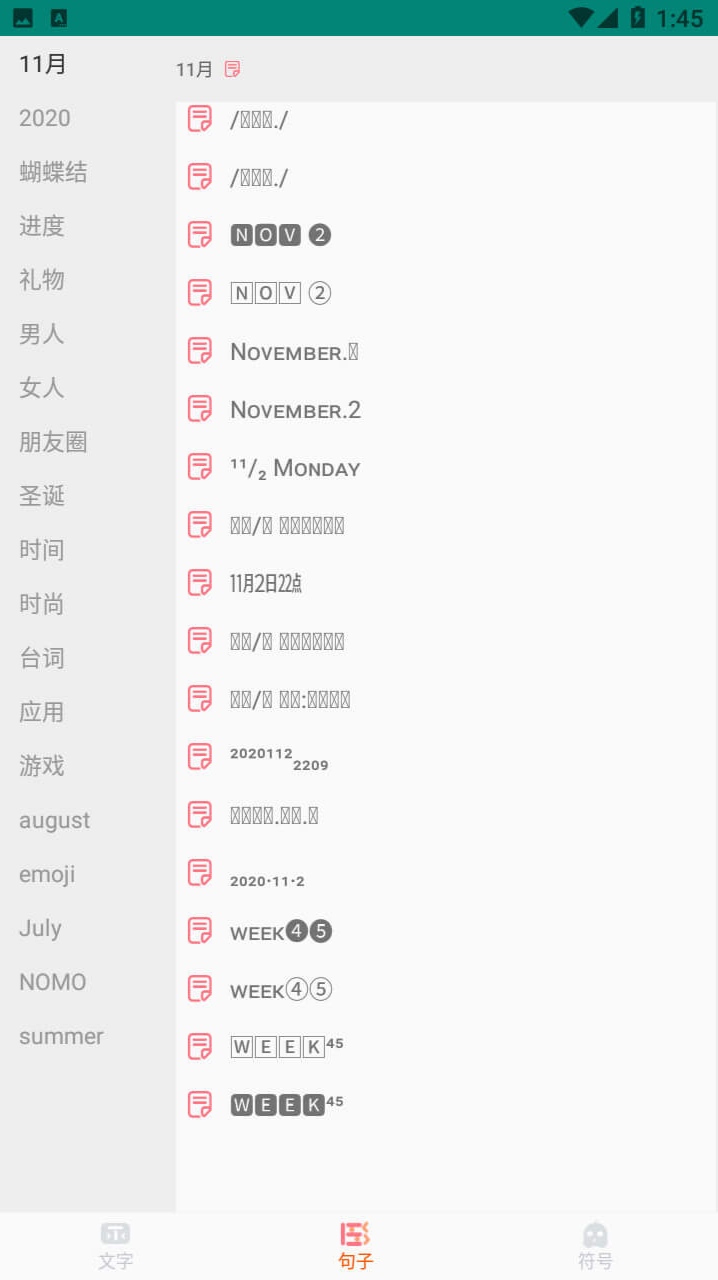This screenshot has height=1280, width=718.
Task: Select the 11/2 Monday sentence
Action: click(446, 467)
